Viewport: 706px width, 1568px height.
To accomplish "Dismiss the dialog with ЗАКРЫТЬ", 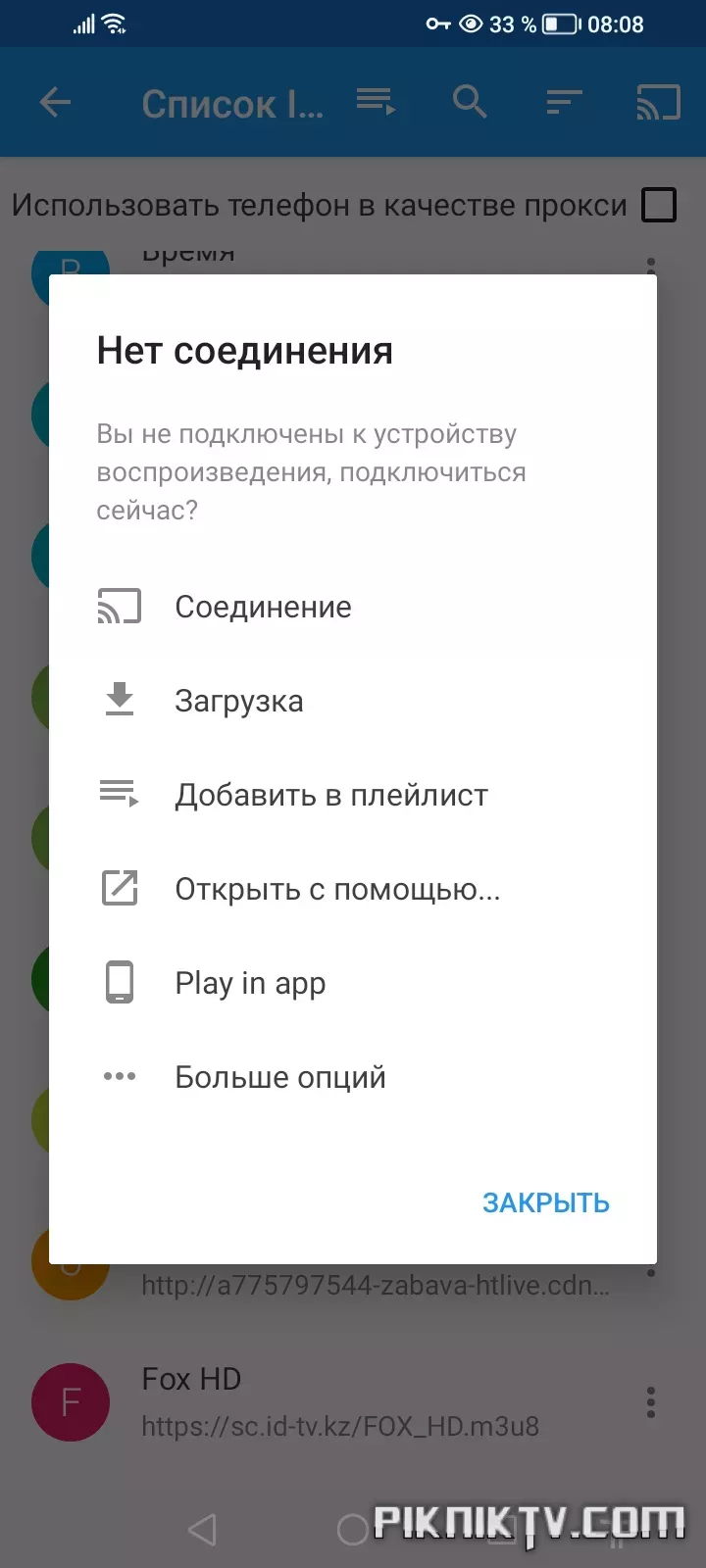I will pyautogui.click(x=546, y=1202).
